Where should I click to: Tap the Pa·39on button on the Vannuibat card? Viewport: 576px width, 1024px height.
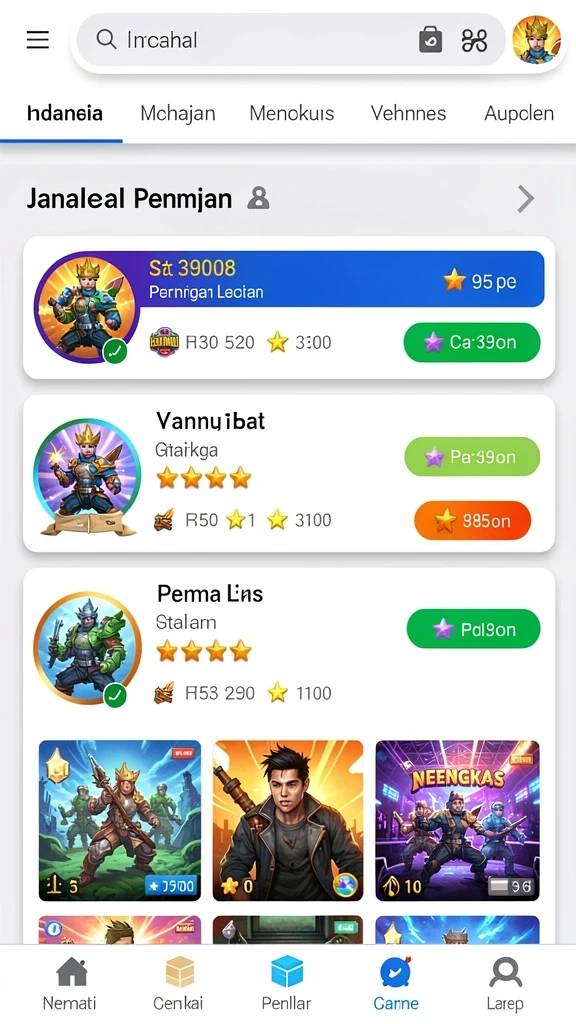472,456
